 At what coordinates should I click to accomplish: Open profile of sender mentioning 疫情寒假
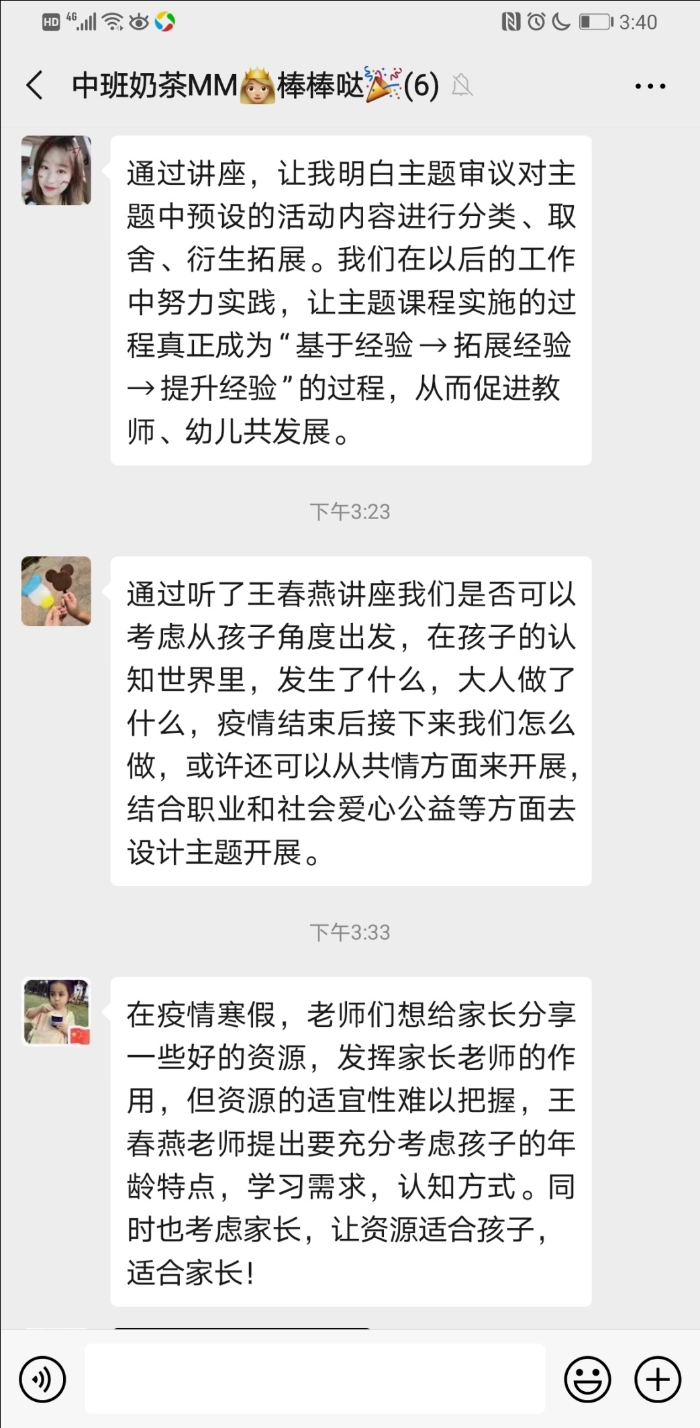[57, 1012]
